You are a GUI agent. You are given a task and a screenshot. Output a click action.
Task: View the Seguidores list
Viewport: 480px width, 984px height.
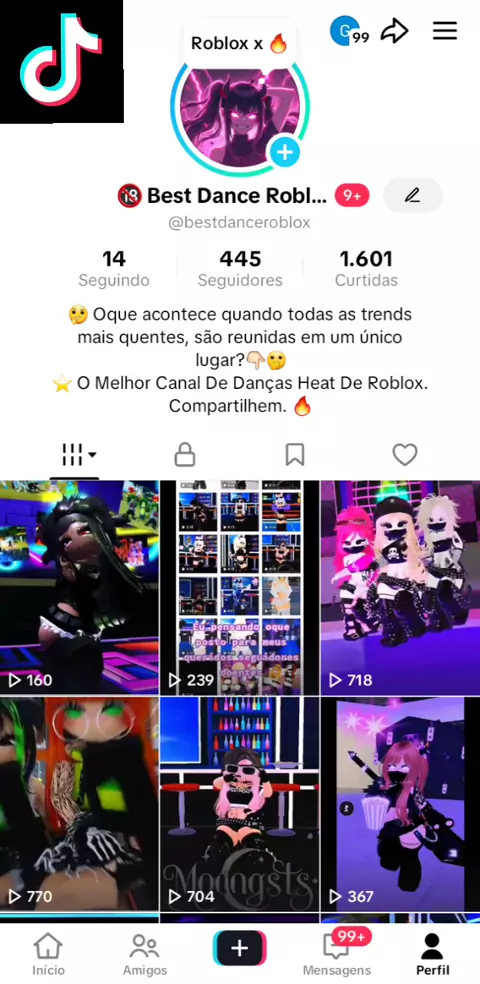(x=240, y=269)
